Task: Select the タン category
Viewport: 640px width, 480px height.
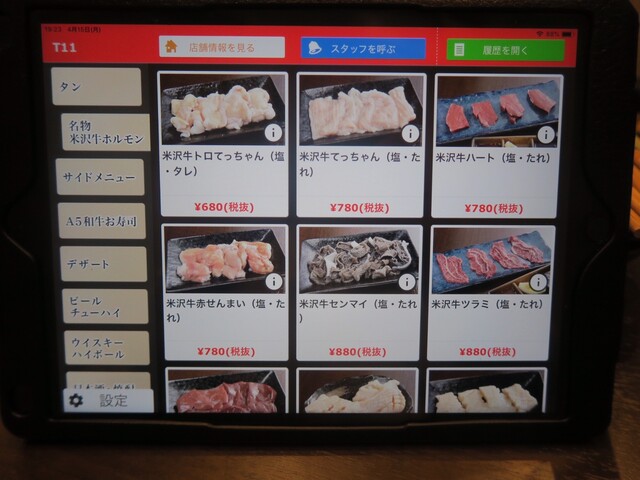Action: coord(97,87)
